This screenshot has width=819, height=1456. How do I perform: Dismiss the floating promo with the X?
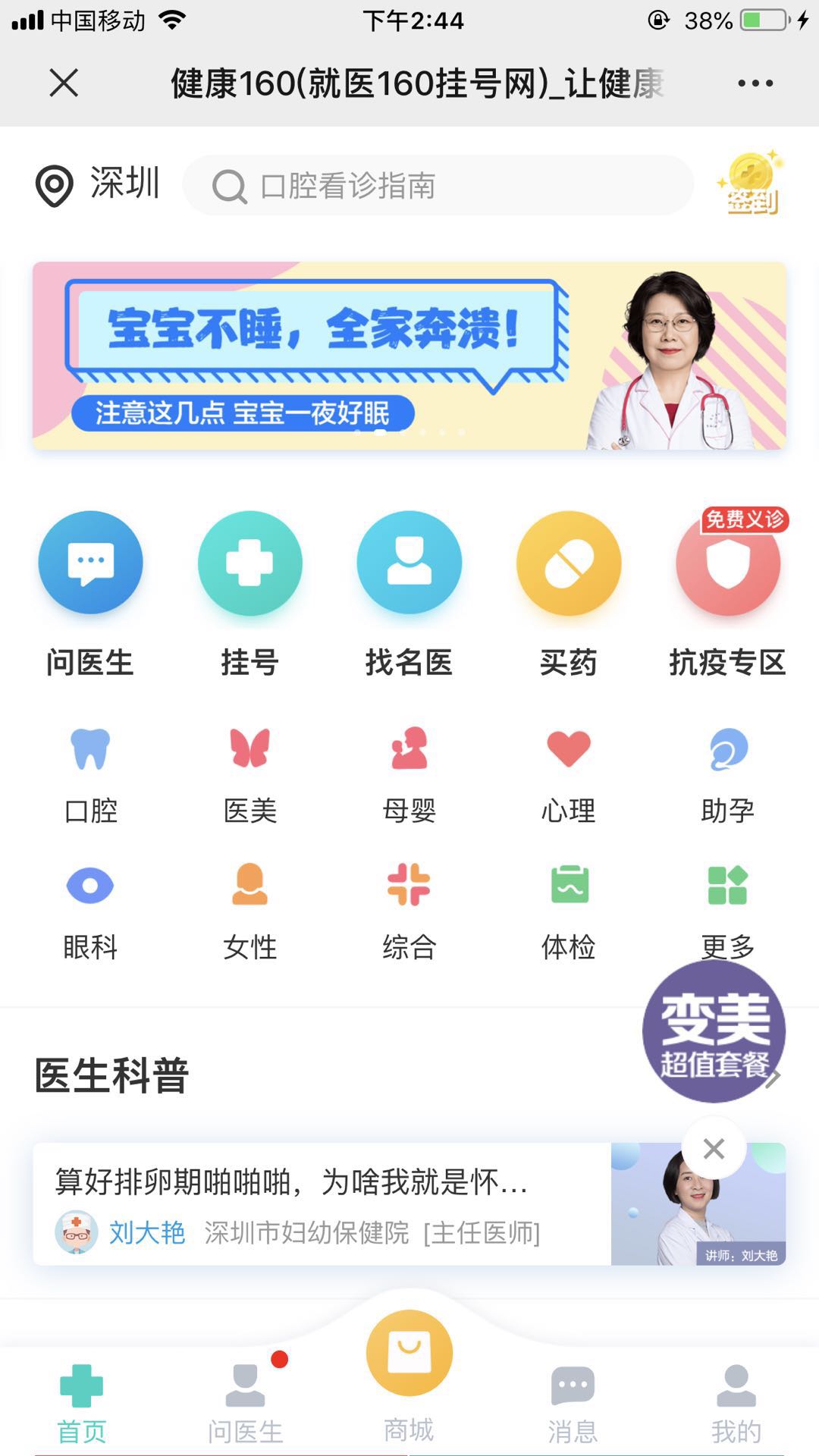click(x=714, y=1149)
